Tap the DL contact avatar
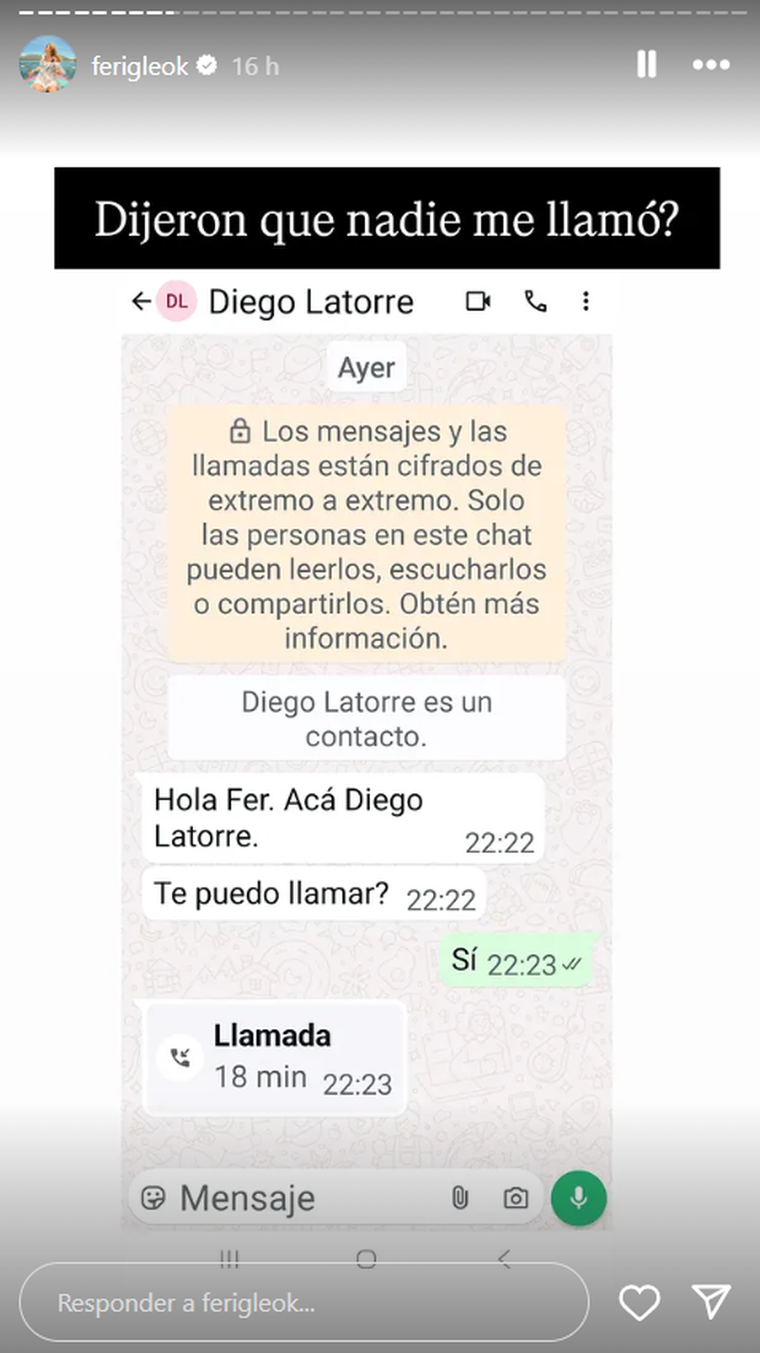 pos(176,301)
